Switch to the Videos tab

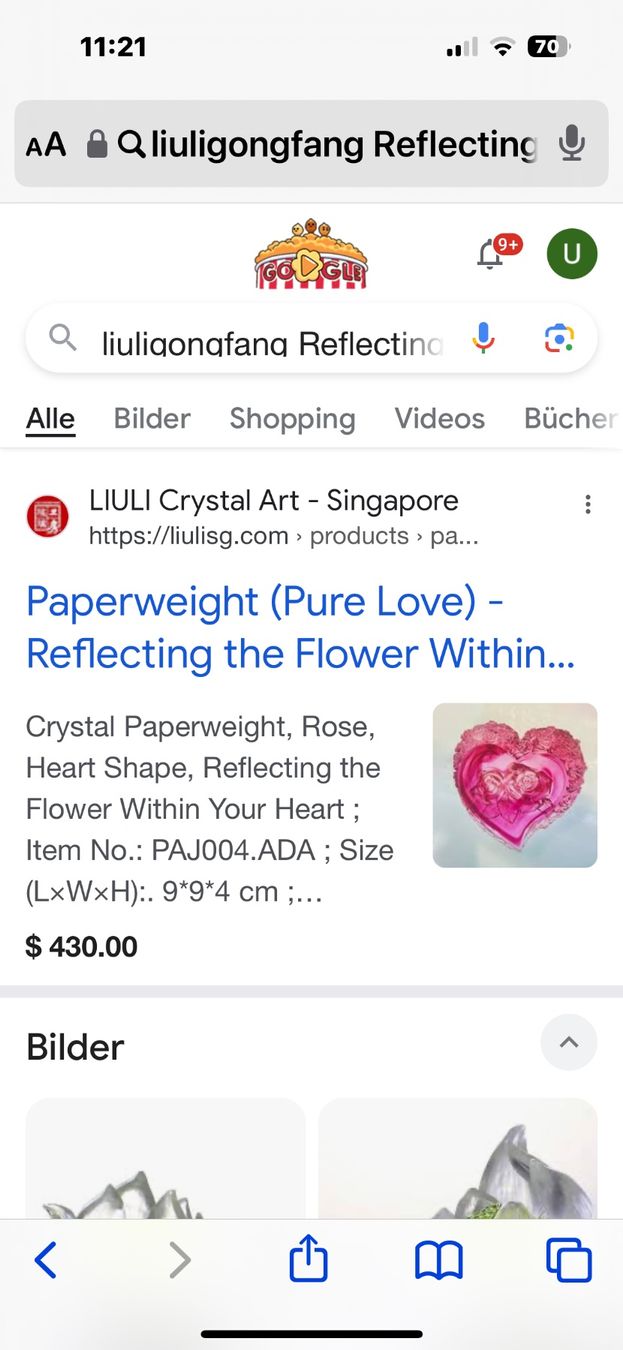point(439,418)
